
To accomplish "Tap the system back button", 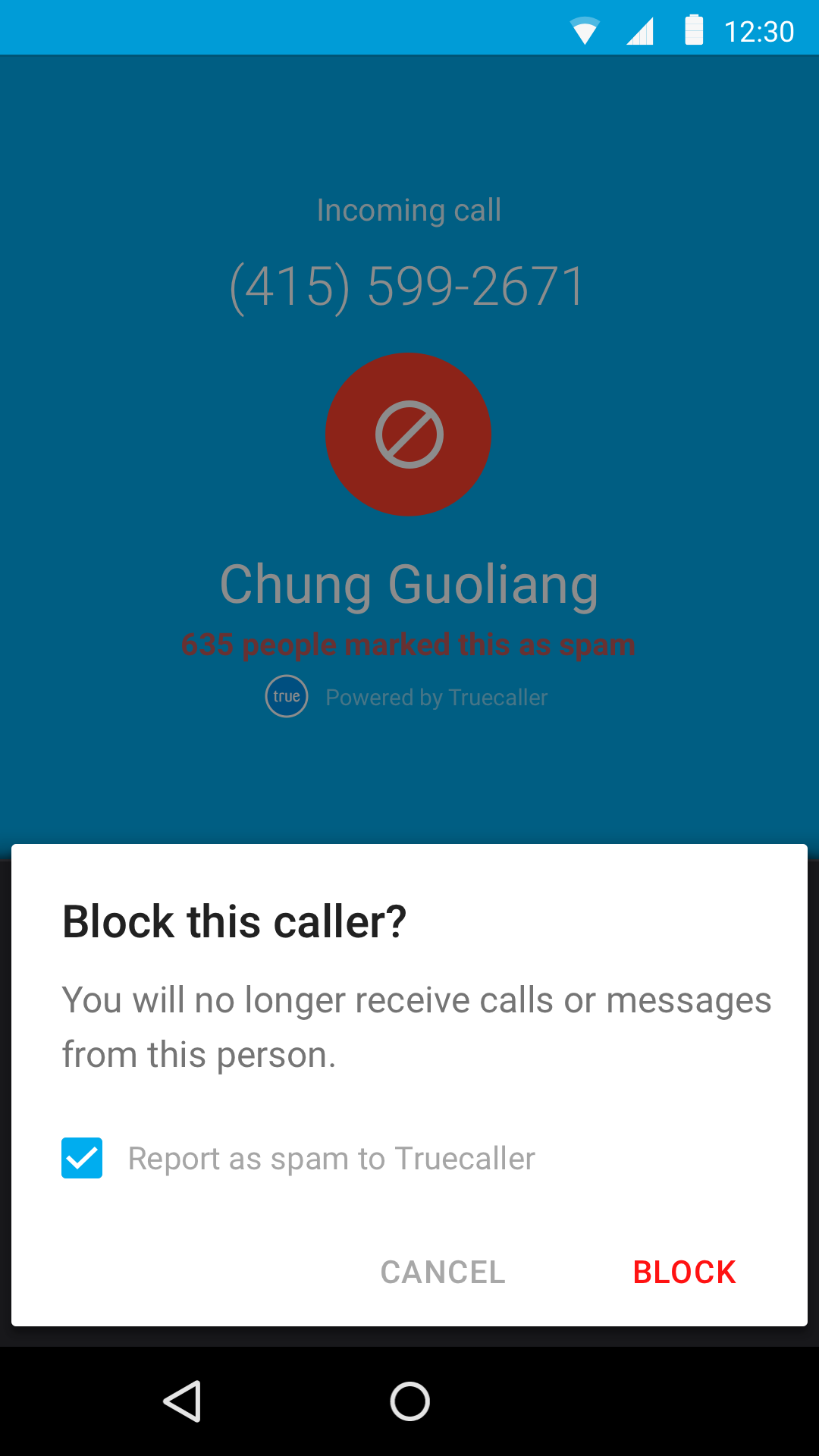I will [182, 1401].
